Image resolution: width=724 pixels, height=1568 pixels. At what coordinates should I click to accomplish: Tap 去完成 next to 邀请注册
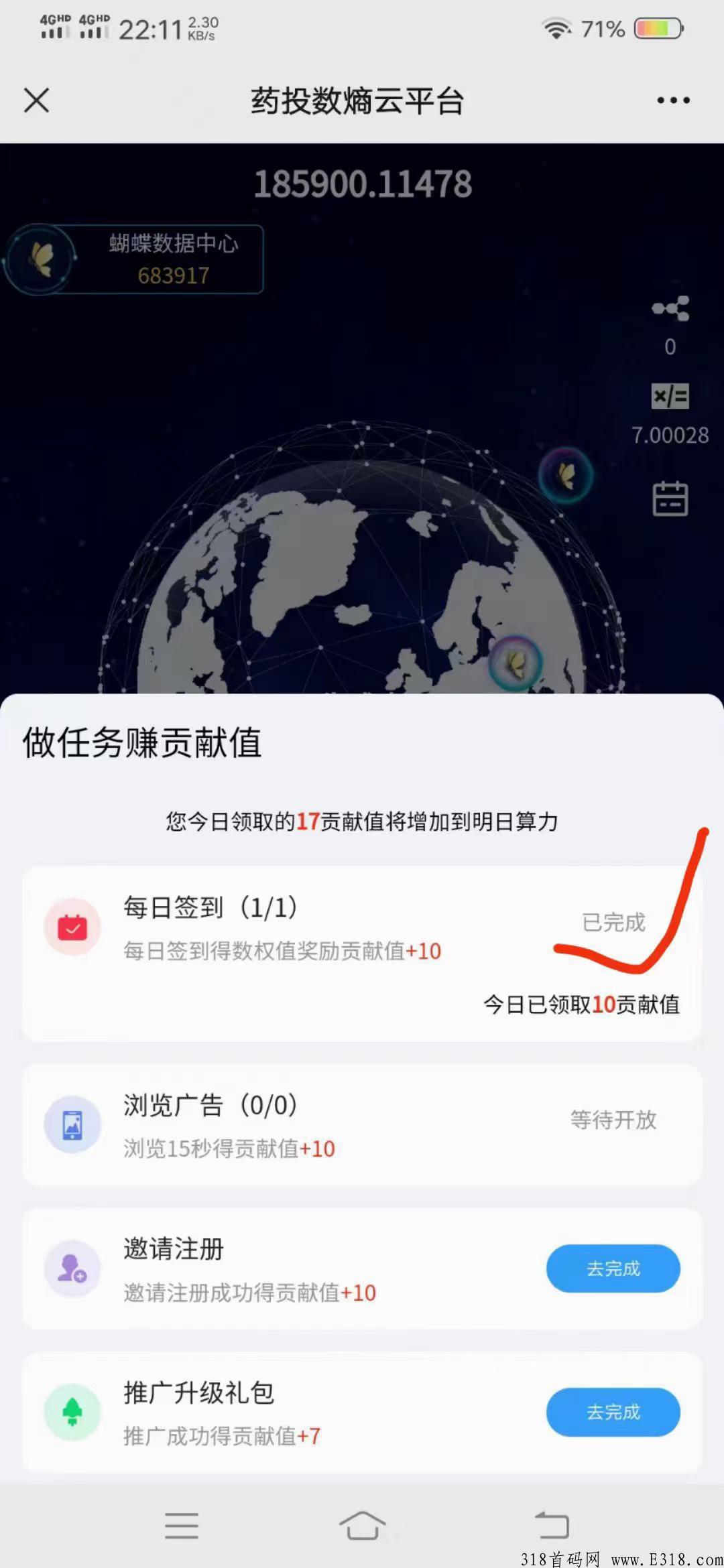[x=613, y=1268]
